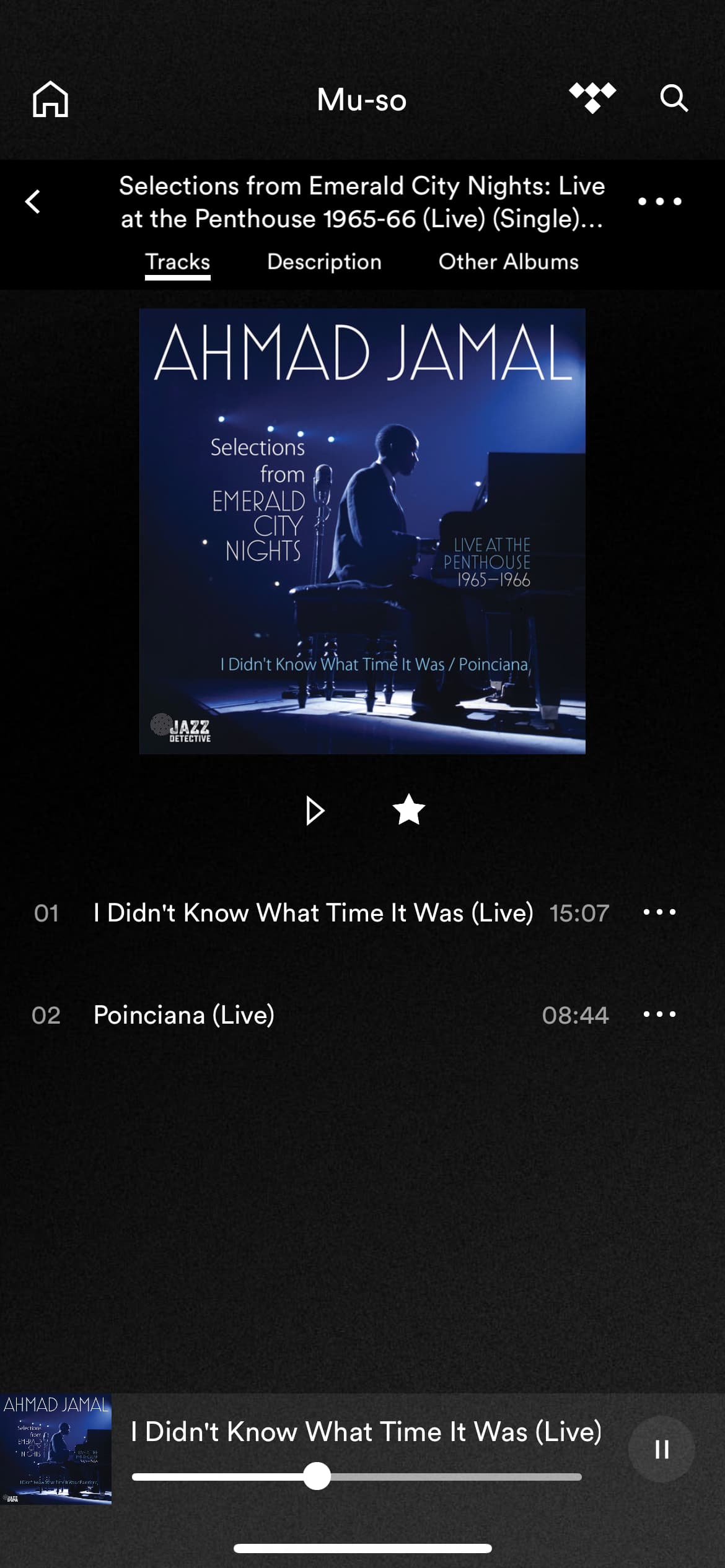Play the whole album
This screenshot has width=725, height=1568.
click(x=315, y=811)
